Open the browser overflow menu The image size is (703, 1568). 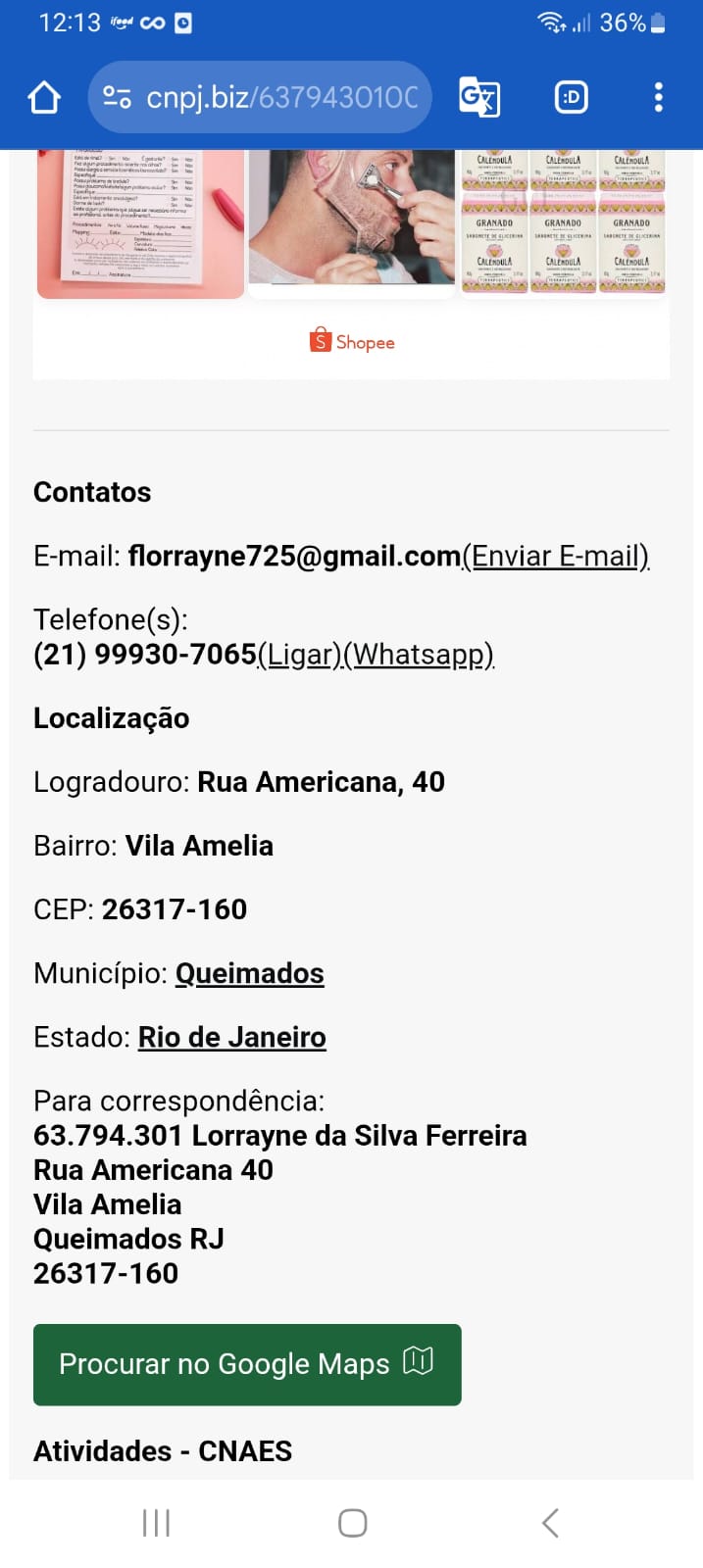pos(658,98)
